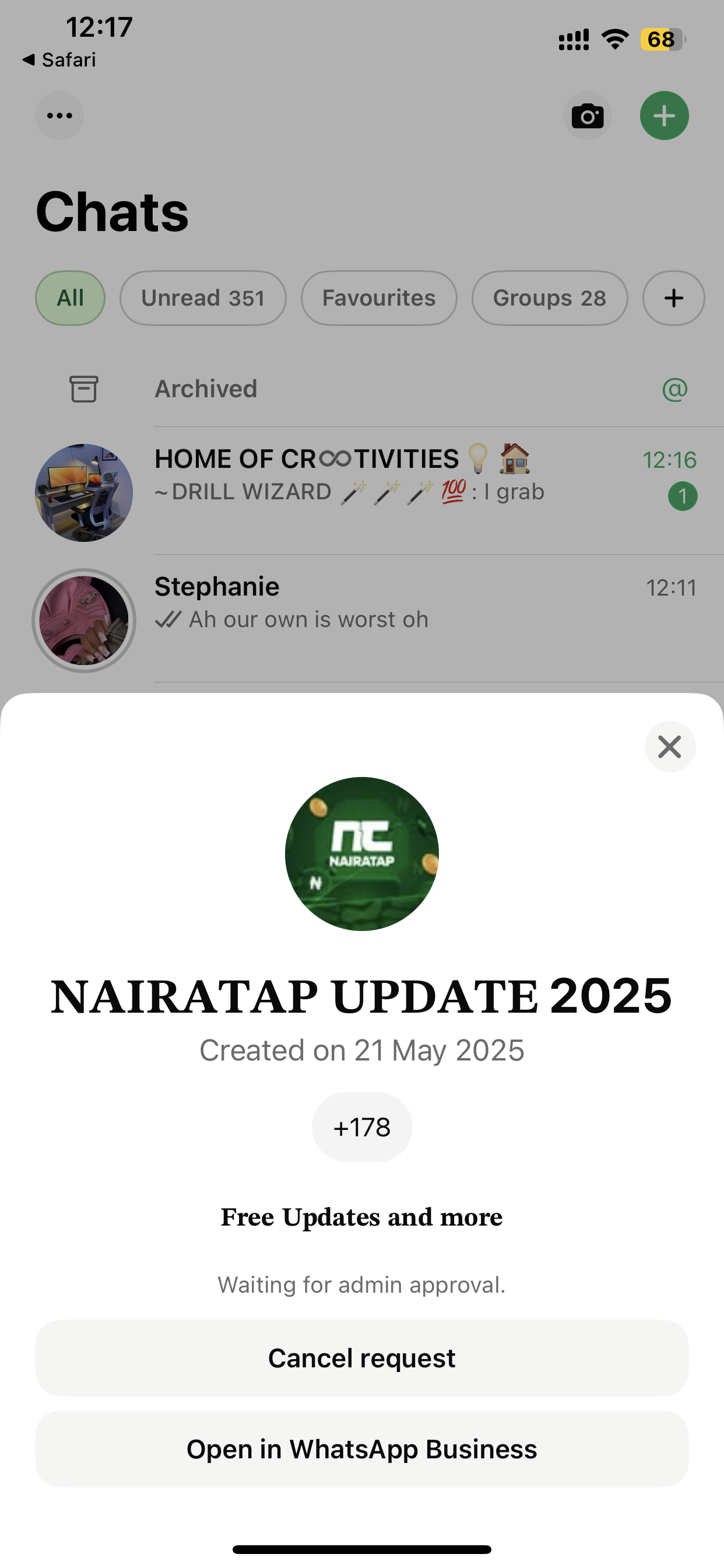Close the NAIRATAP group invite sheet

[669, 747]
